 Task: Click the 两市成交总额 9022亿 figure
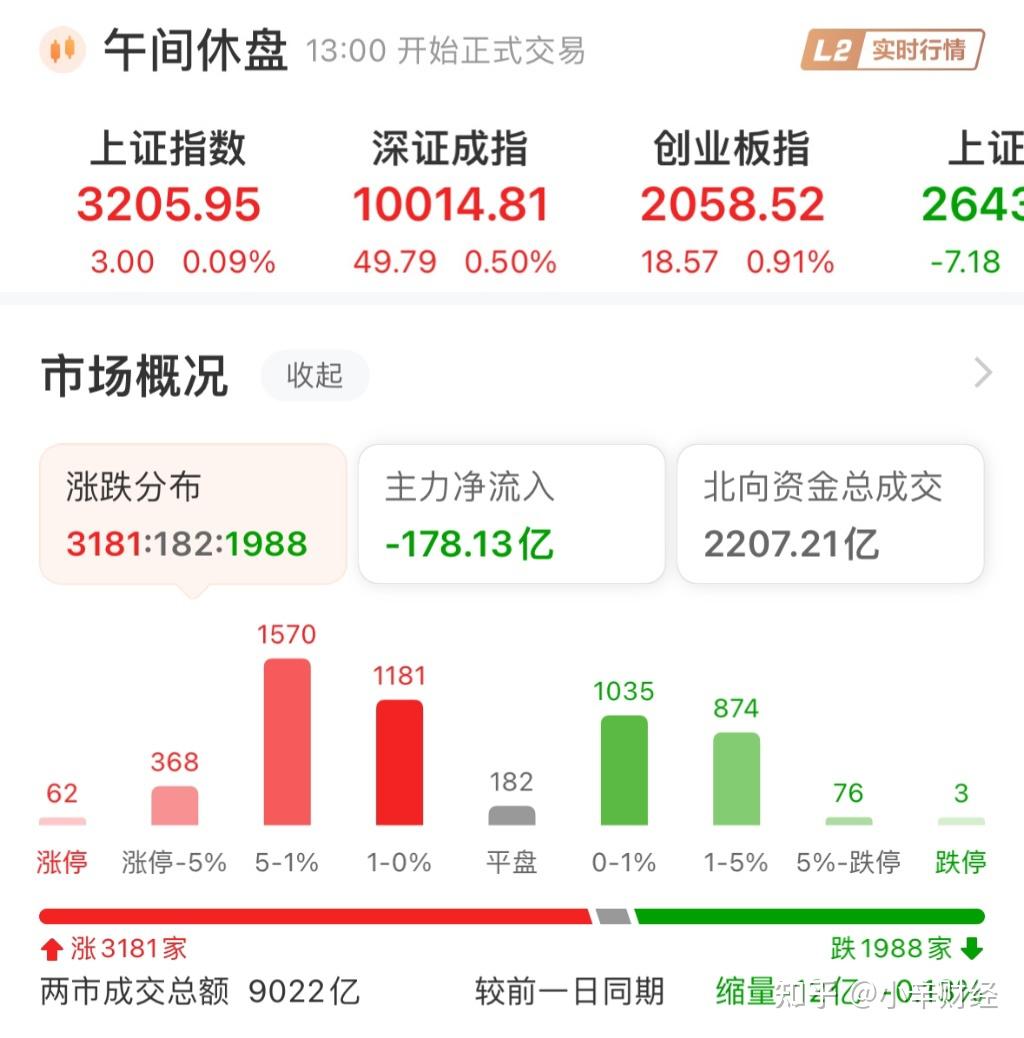(x=200, y=992)
